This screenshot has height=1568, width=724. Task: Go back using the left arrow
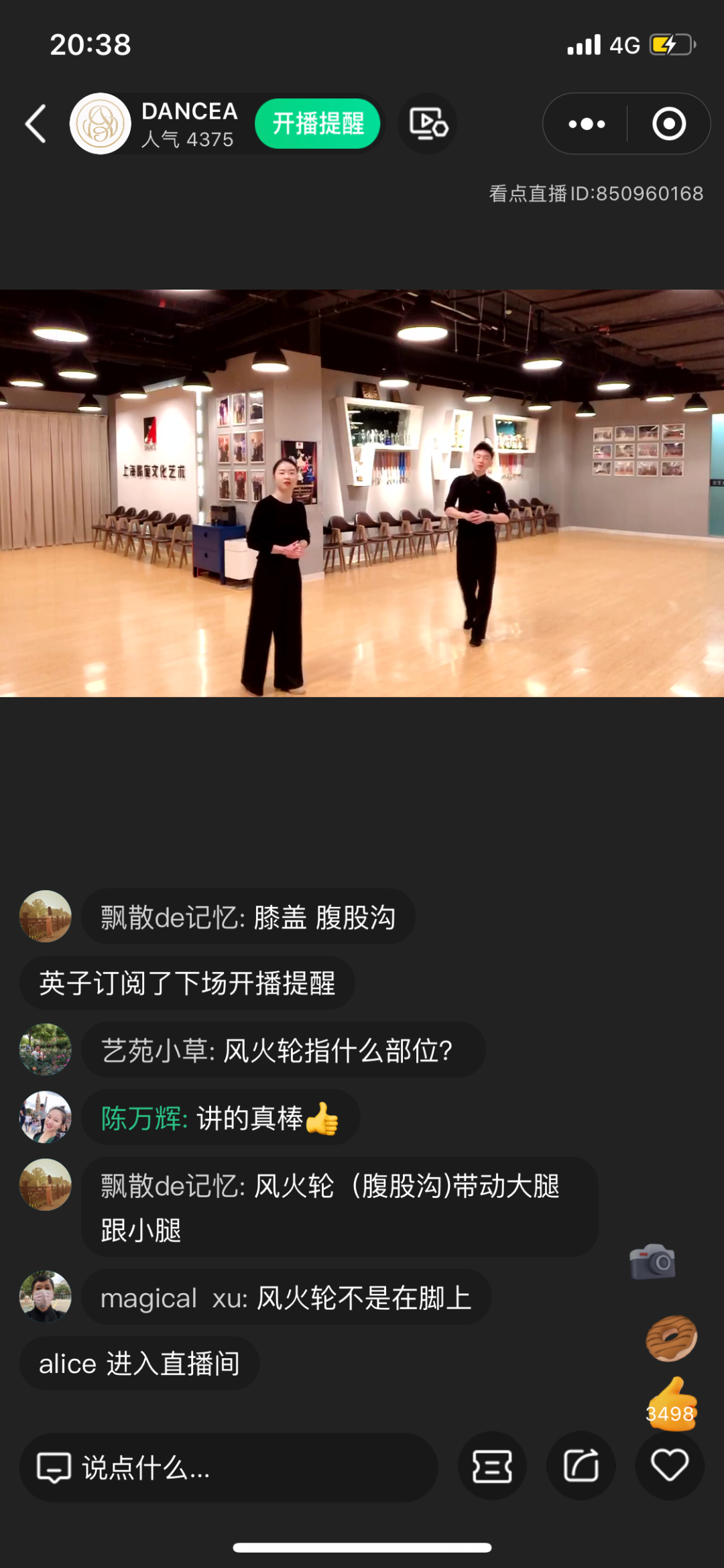36,124
